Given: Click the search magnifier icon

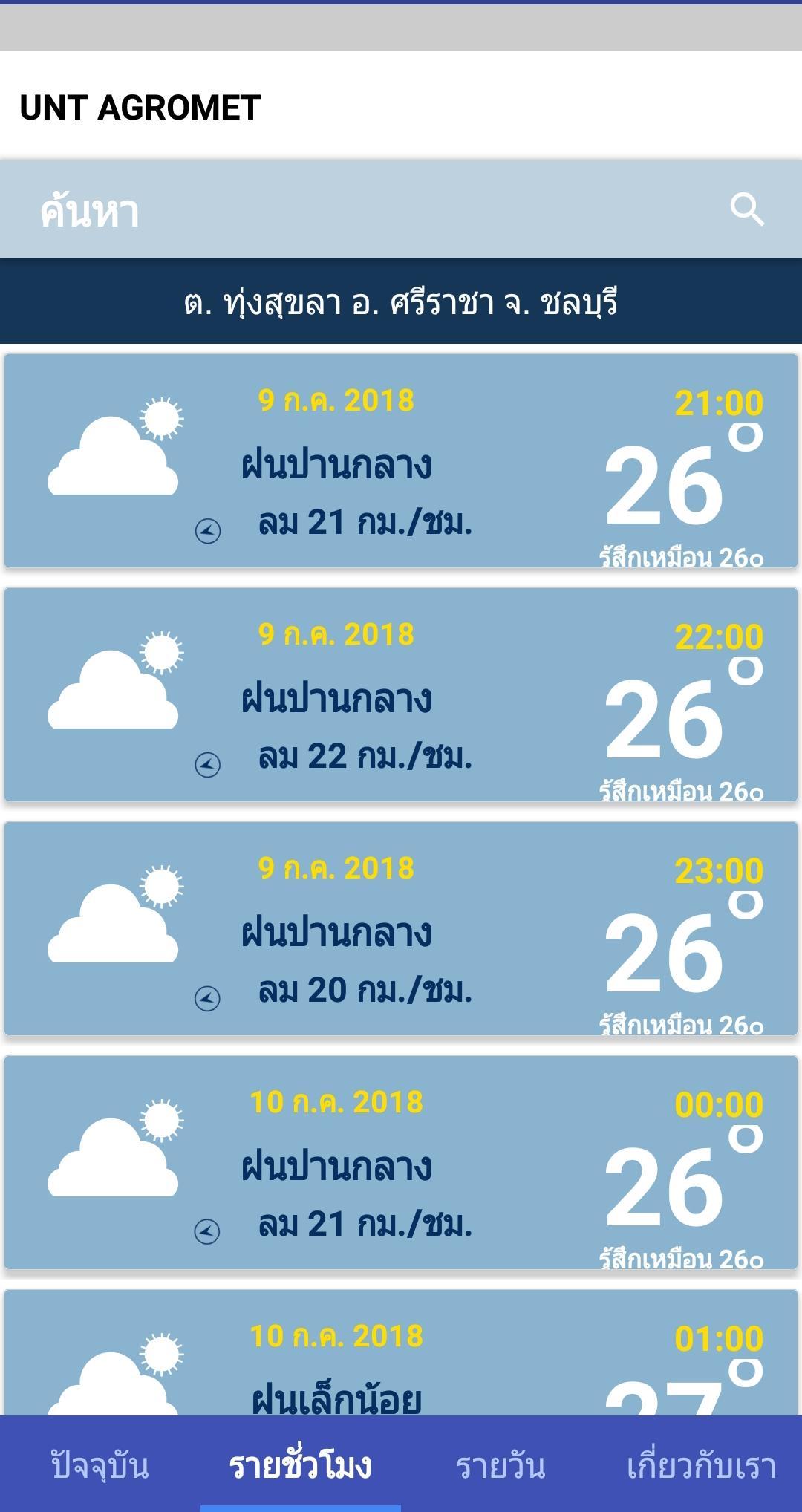Looking at the screenshot, I should point(749,211).
